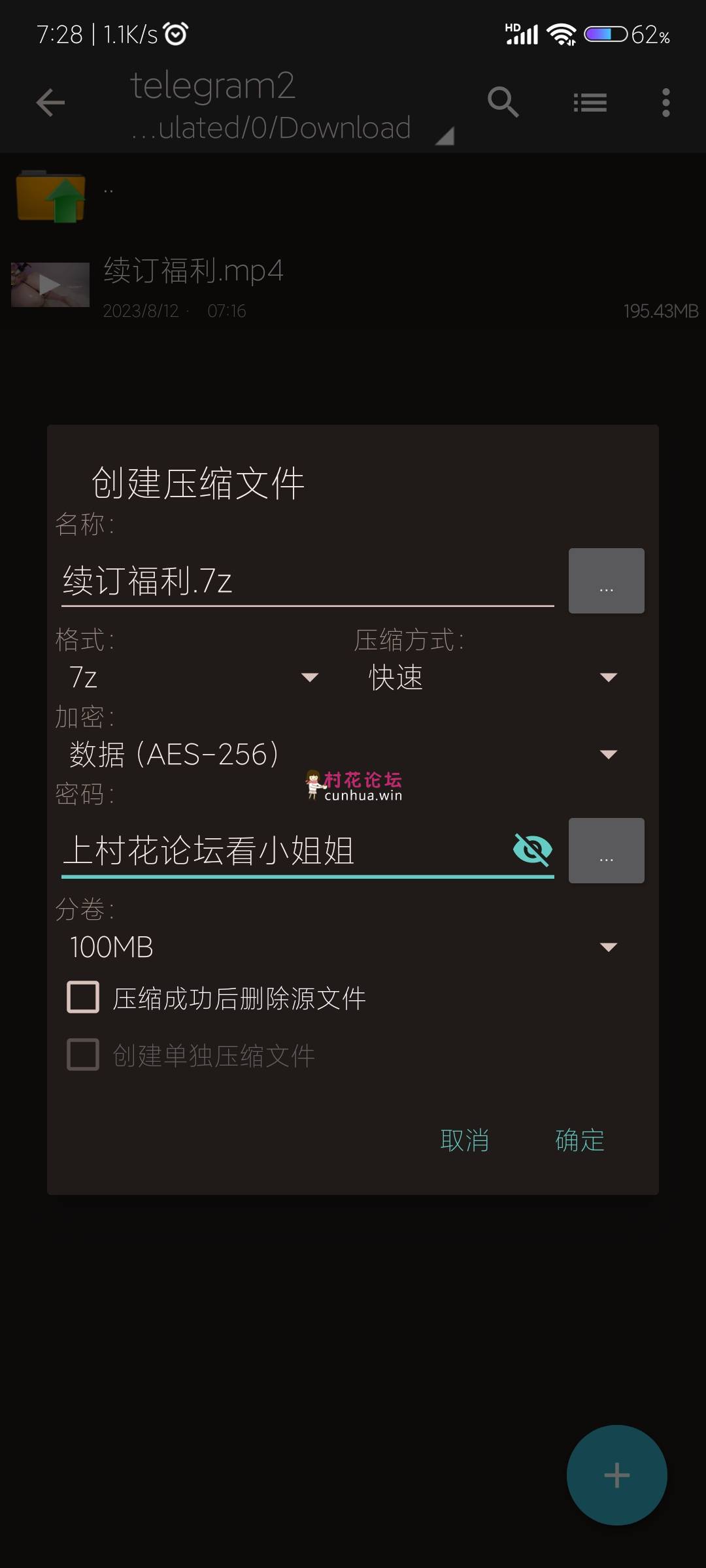Toggle password visibility eye icon
Screen dimensions: 706x1568
pyautogui.click(x=533, y=849)
